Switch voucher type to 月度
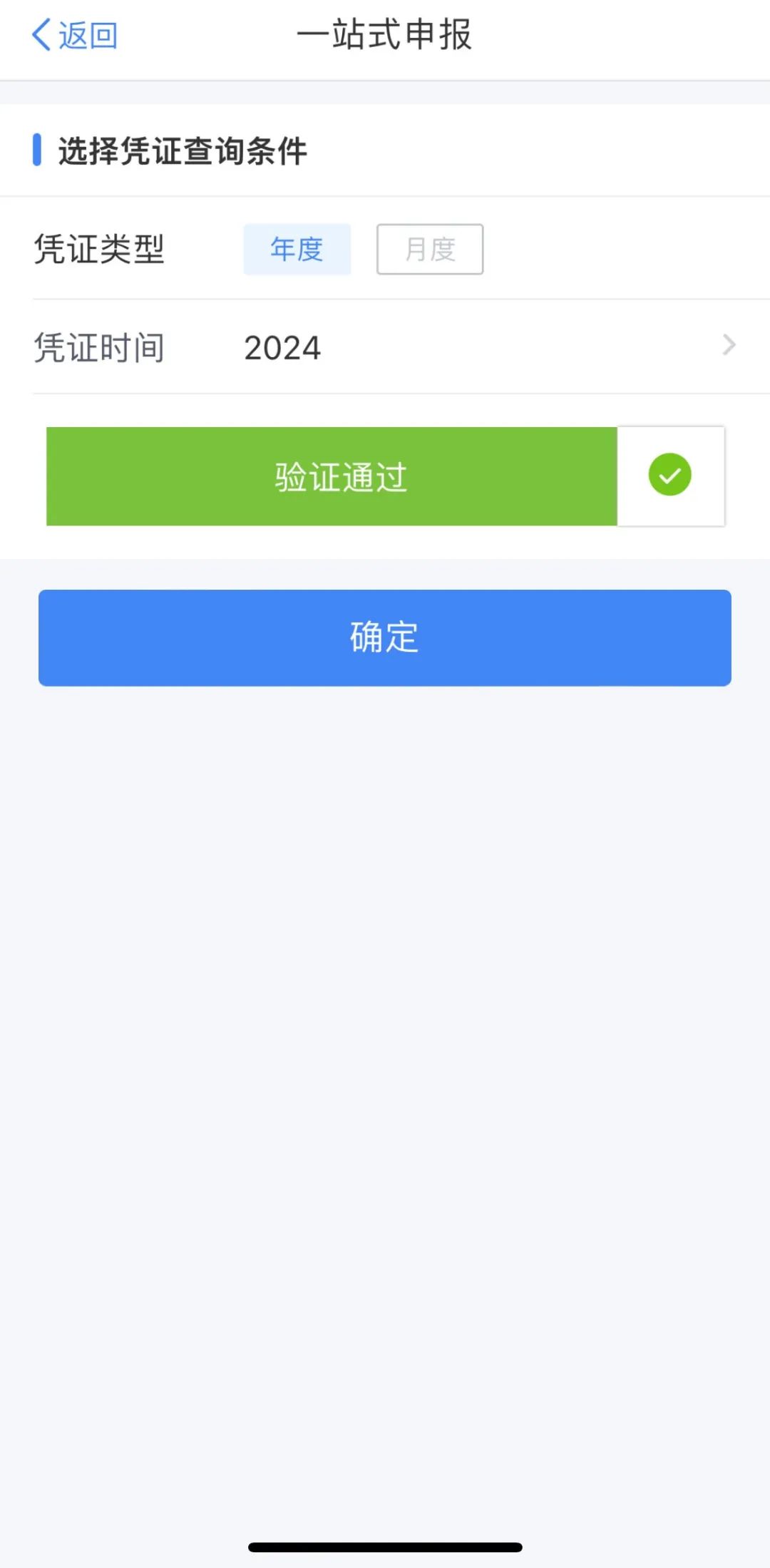This screenshot has height=1568, width=770. click(430, 249)
